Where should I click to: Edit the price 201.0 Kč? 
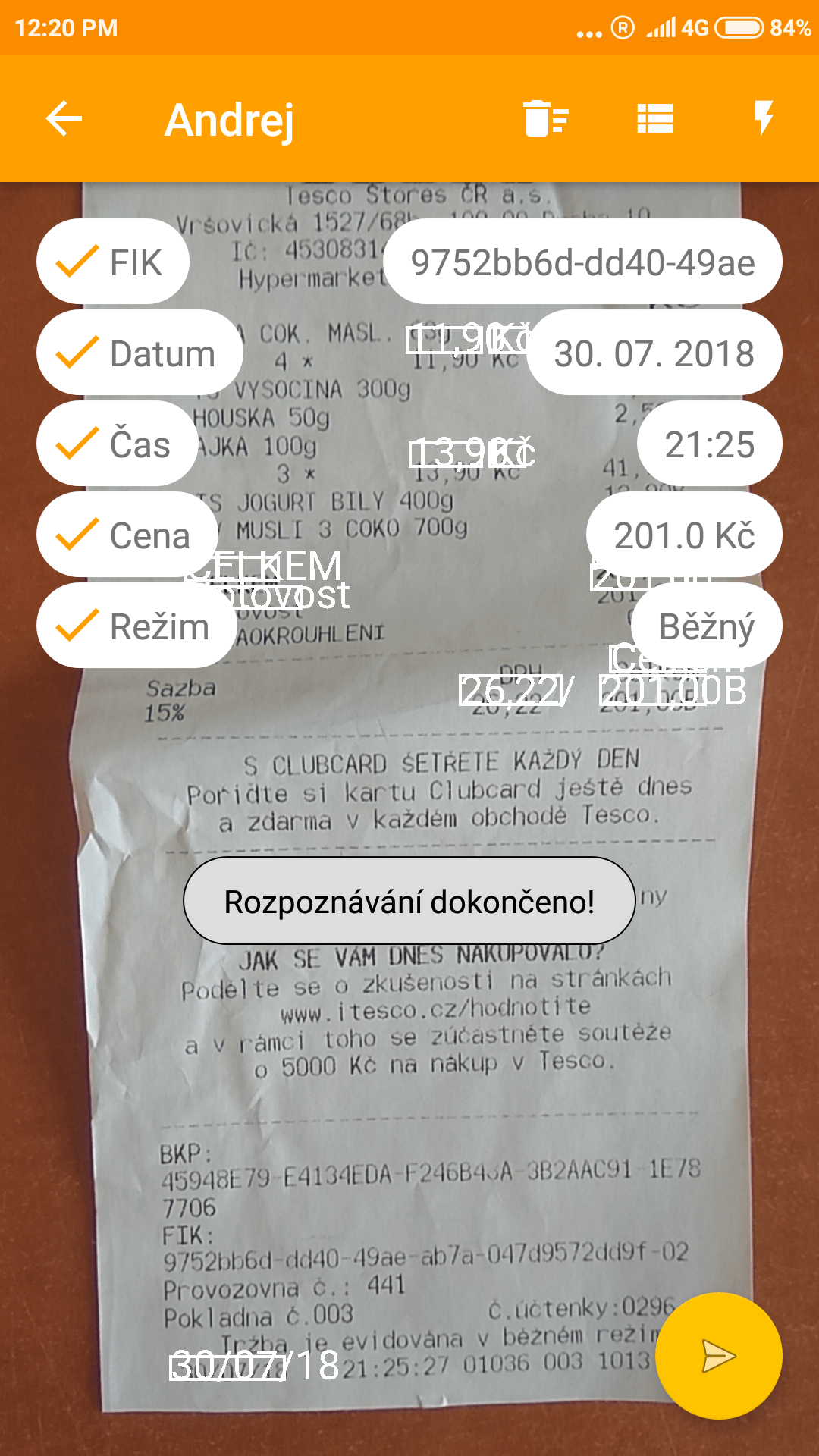click(x=684, y=535)
